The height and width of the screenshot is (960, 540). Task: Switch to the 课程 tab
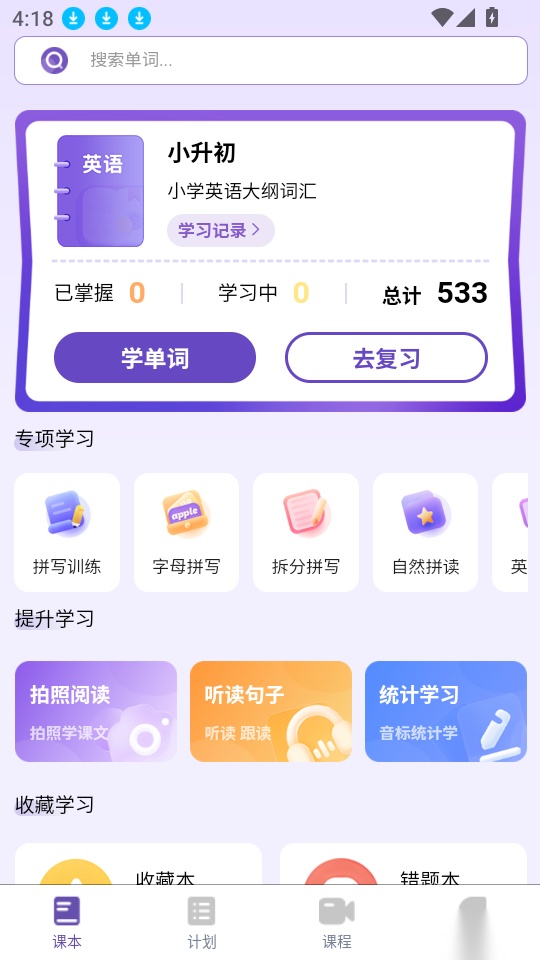click(337, 923)
